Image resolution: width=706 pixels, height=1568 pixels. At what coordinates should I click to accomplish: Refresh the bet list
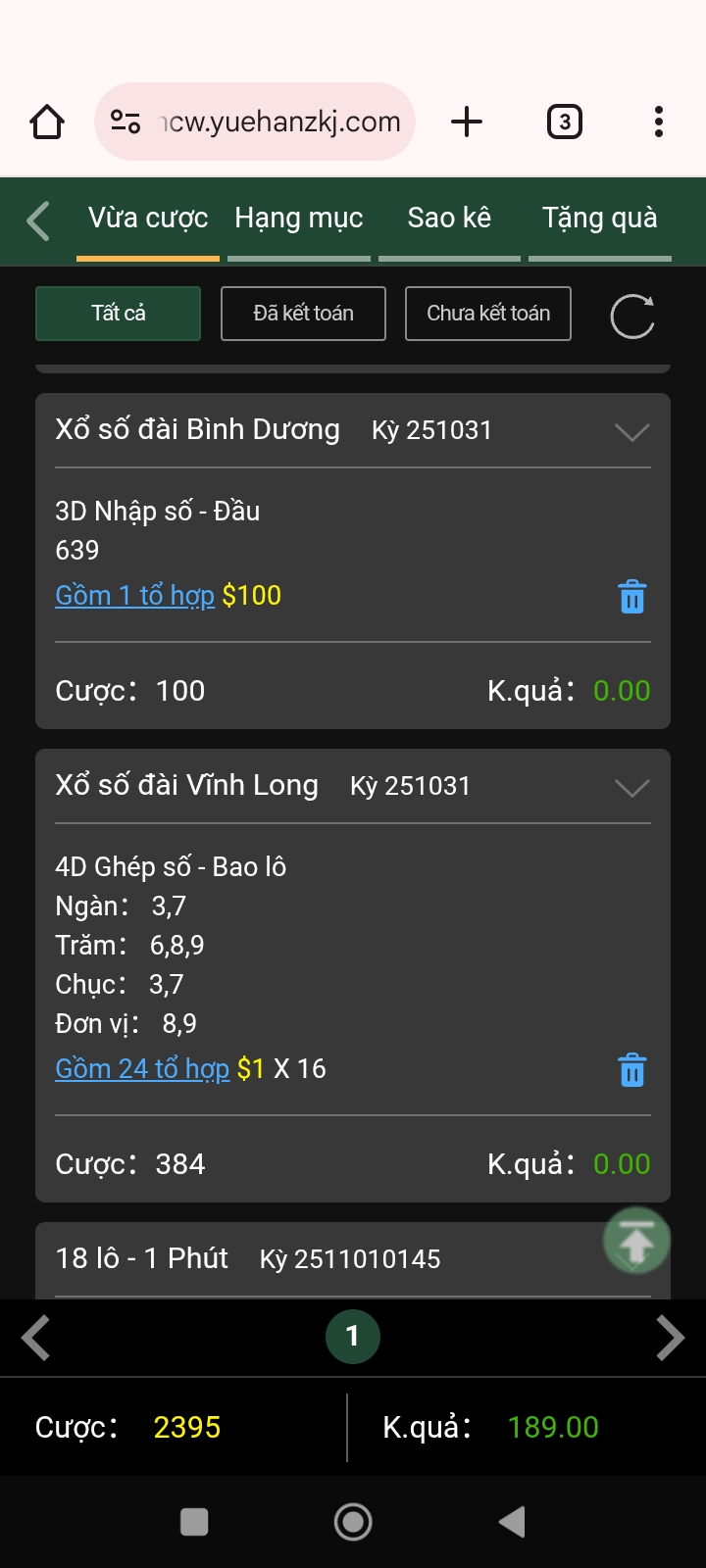click(x=632, y=317)
